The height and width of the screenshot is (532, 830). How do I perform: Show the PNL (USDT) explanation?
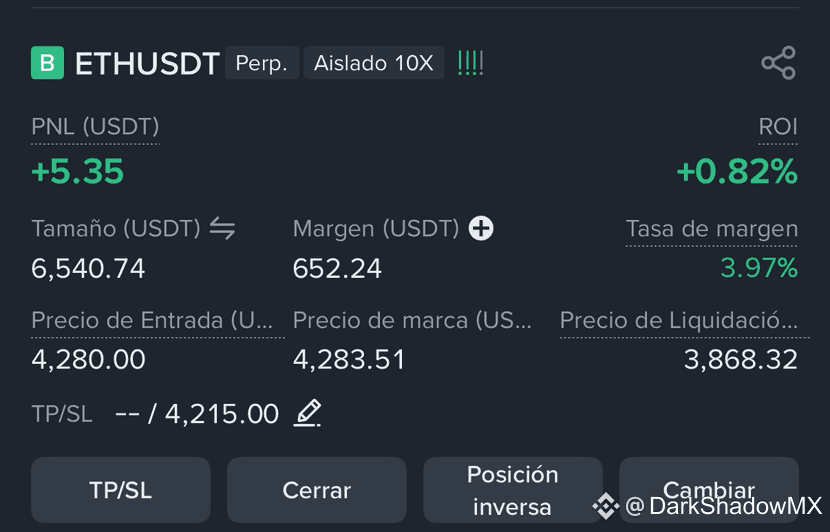point(95,127)
